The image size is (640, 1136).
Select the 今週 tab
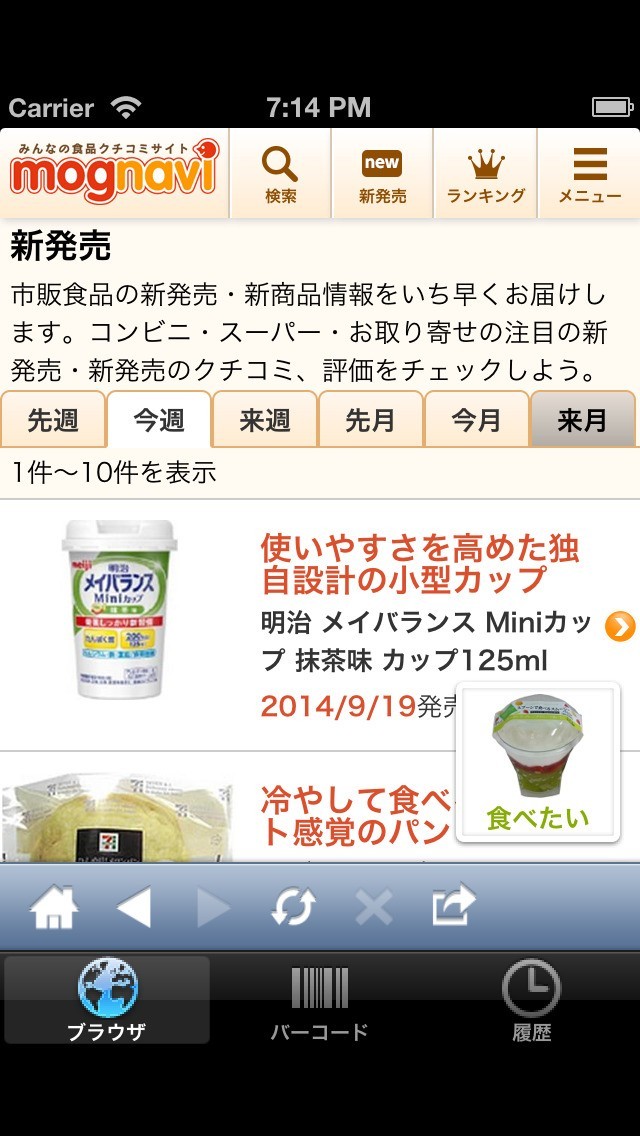pyautogui.click(x=159, y=419)
